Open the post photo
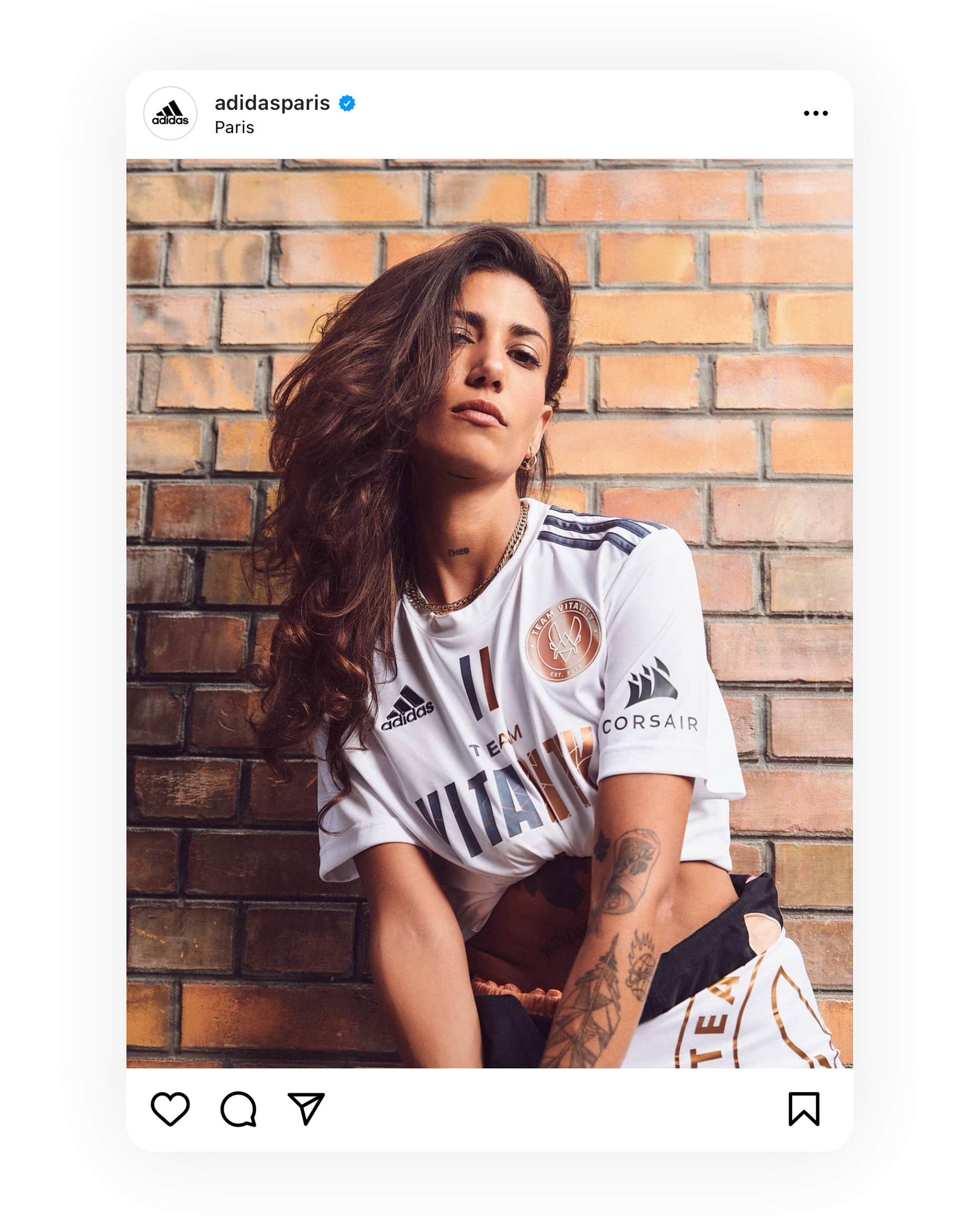The image size is (980, 1225). (x=489, y=613)
